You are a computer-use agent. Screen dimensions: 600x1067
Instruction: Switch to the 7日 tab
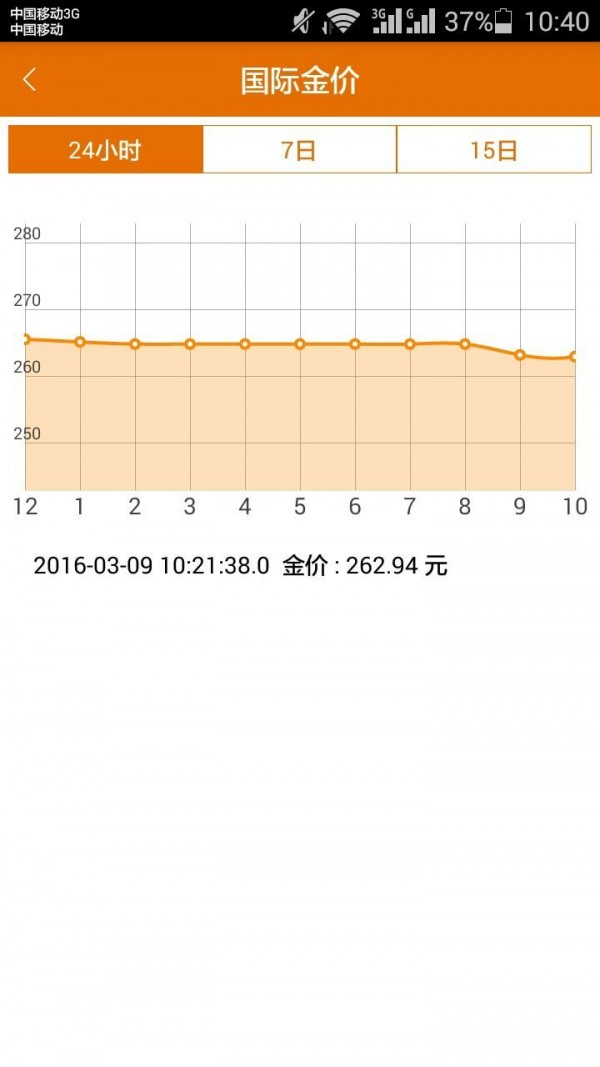299,150
